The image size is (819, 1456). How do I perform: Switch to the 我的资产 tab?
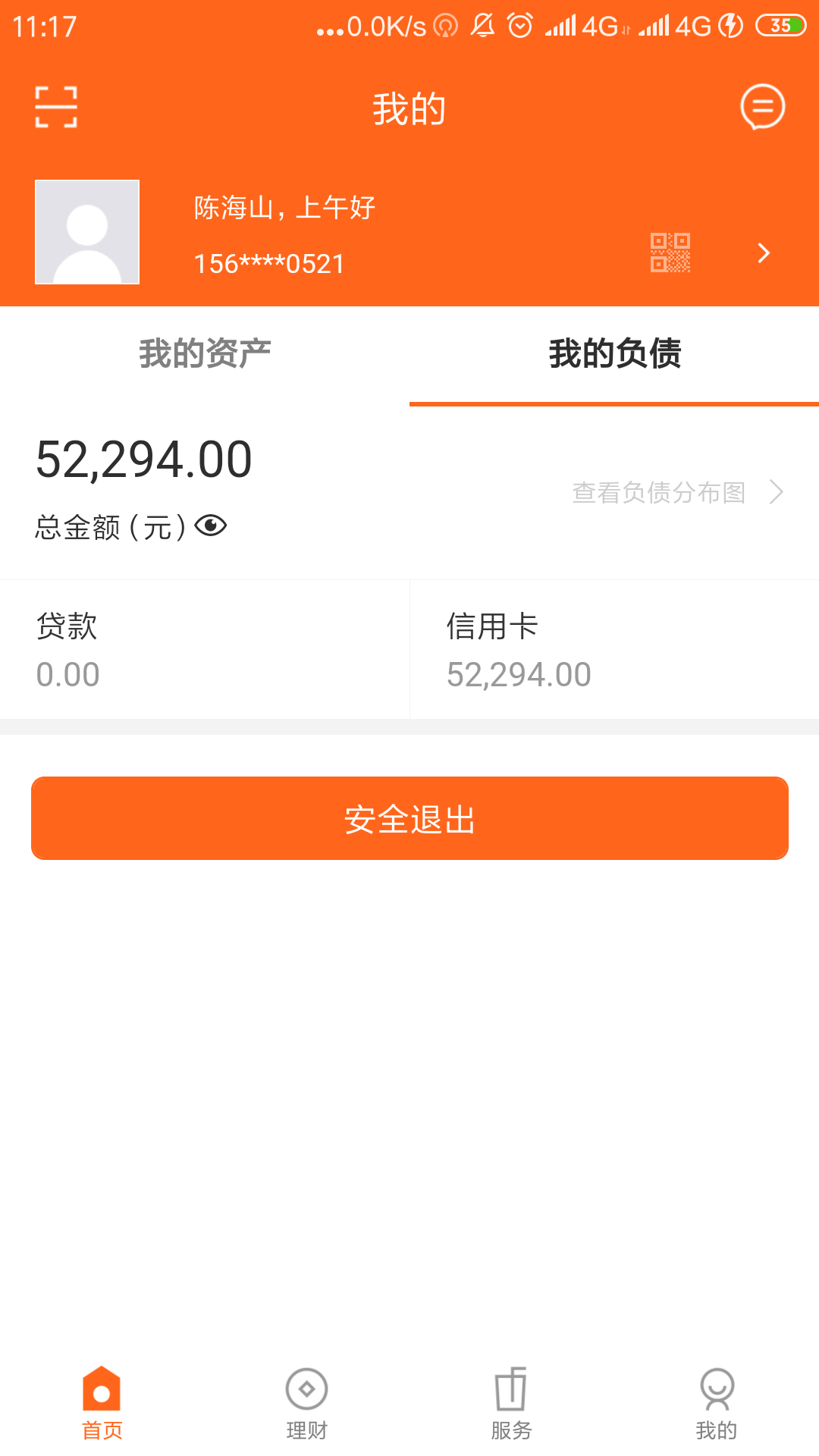click(x=205, y=354)
